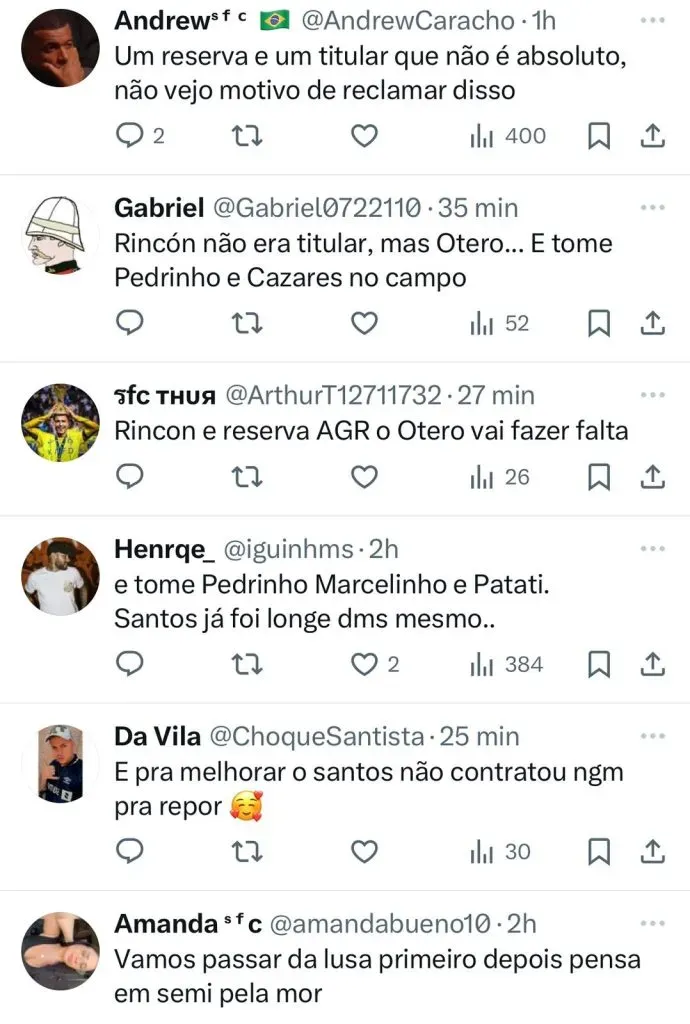690x1024 pixels.
Task: Share Da Vila's tweet
Action: tap(652, 851)
